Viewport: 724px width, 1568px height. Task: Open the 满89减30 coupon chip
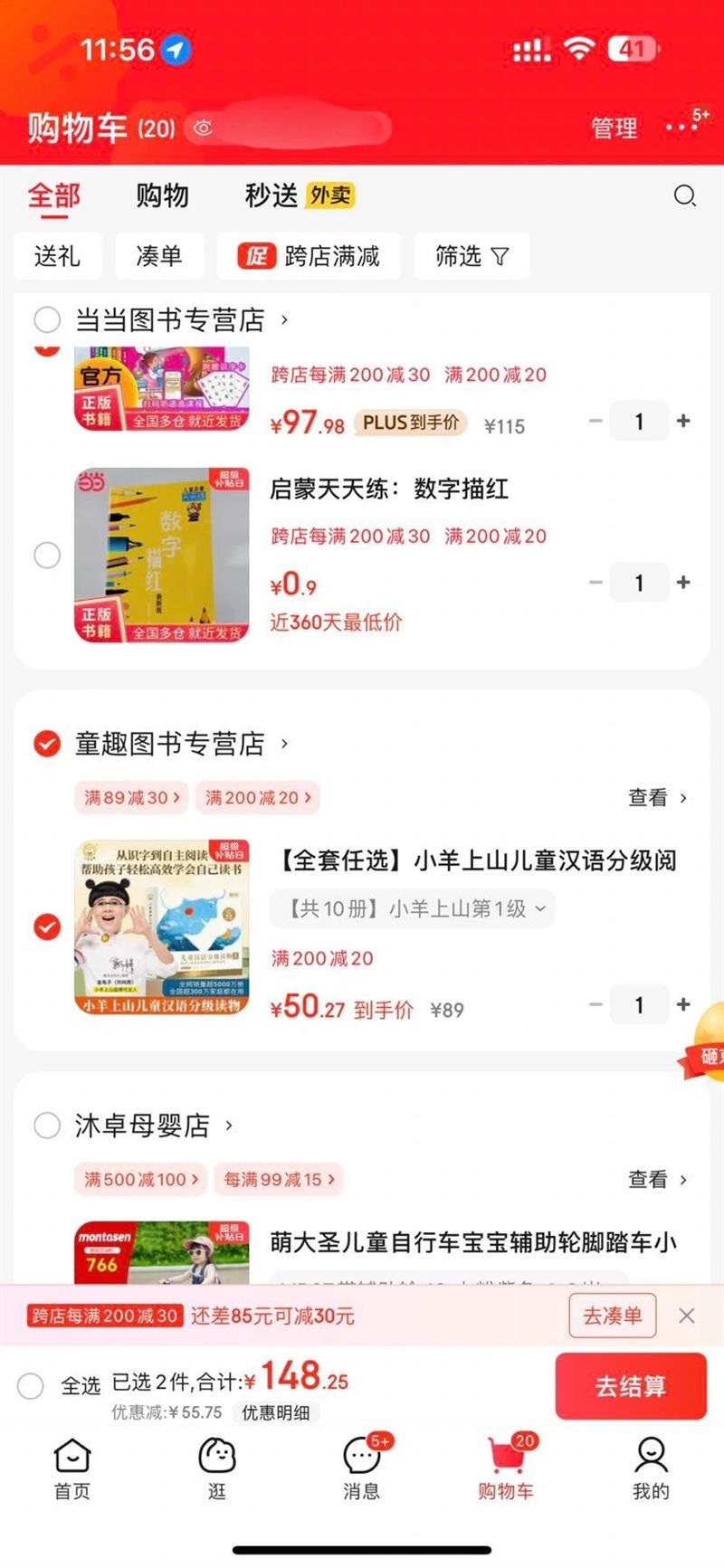click(131, 798)
